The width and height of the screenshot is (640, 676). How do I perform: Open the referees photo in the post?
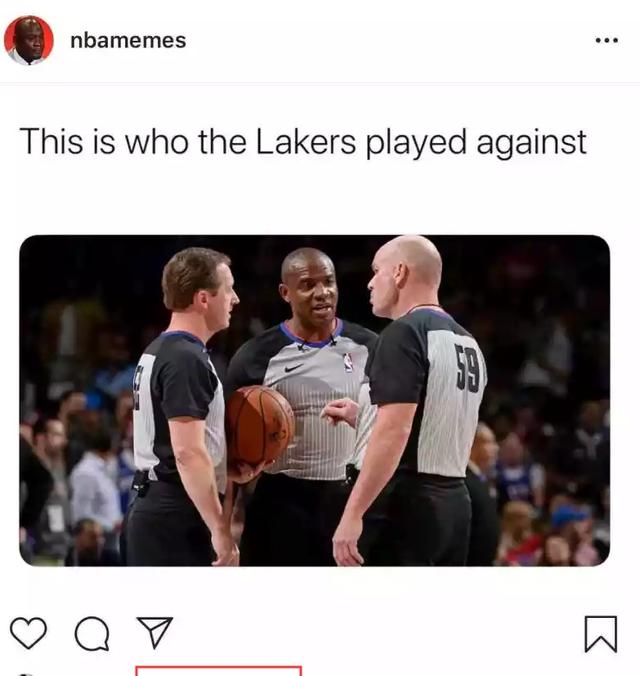[x=314, y=400]
